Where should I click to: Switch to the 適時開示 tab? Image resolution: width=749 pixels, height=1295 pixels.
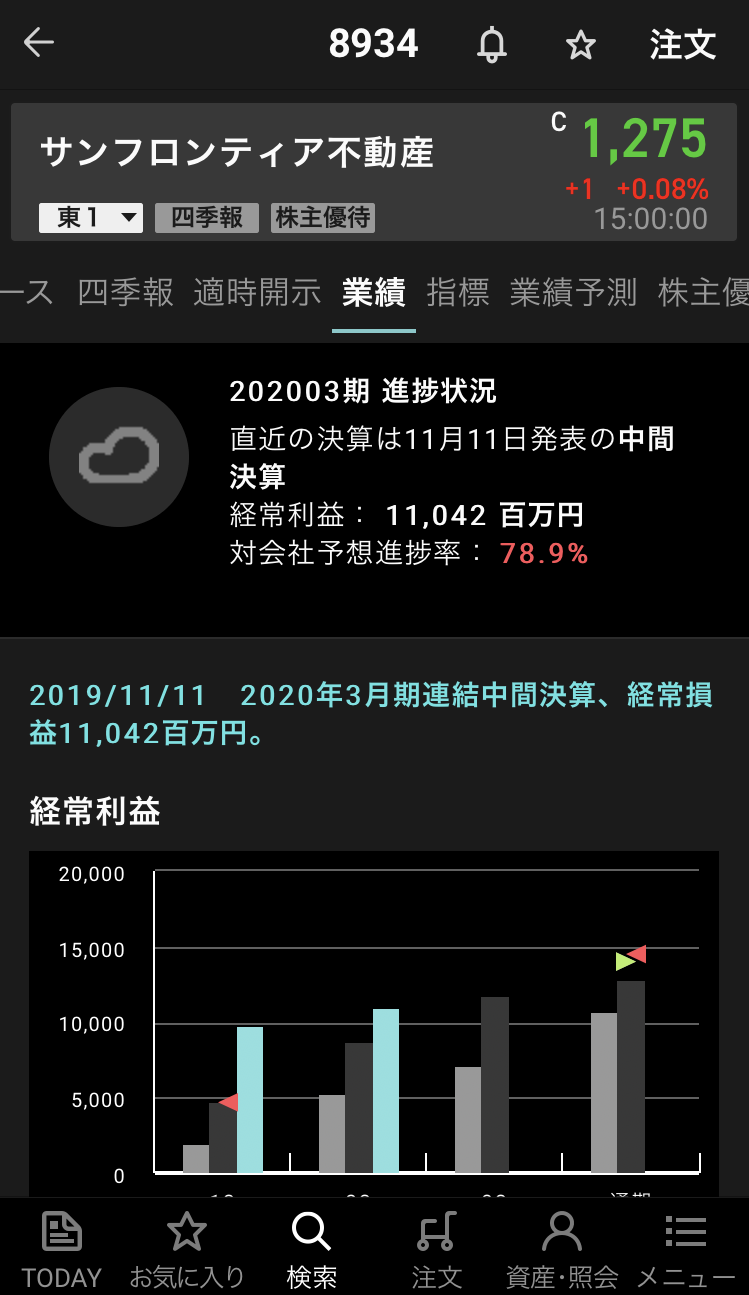coord(257,292)
